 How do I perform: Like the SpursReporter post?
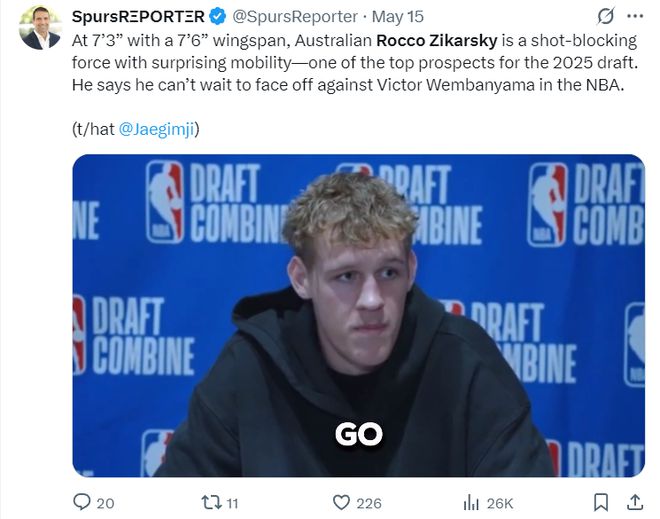[x=342, y=502]
